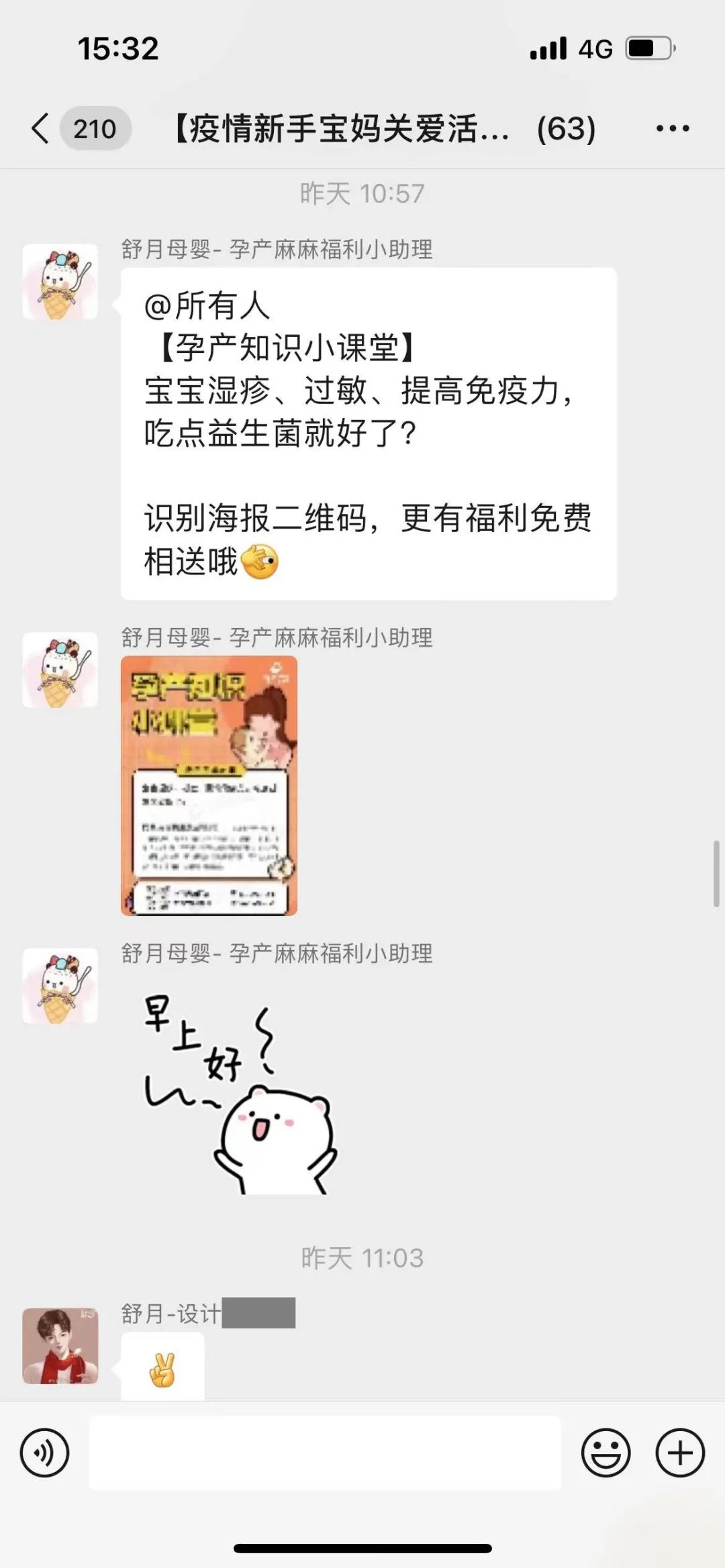Open the emoji sticker panel

point(606,1453)
